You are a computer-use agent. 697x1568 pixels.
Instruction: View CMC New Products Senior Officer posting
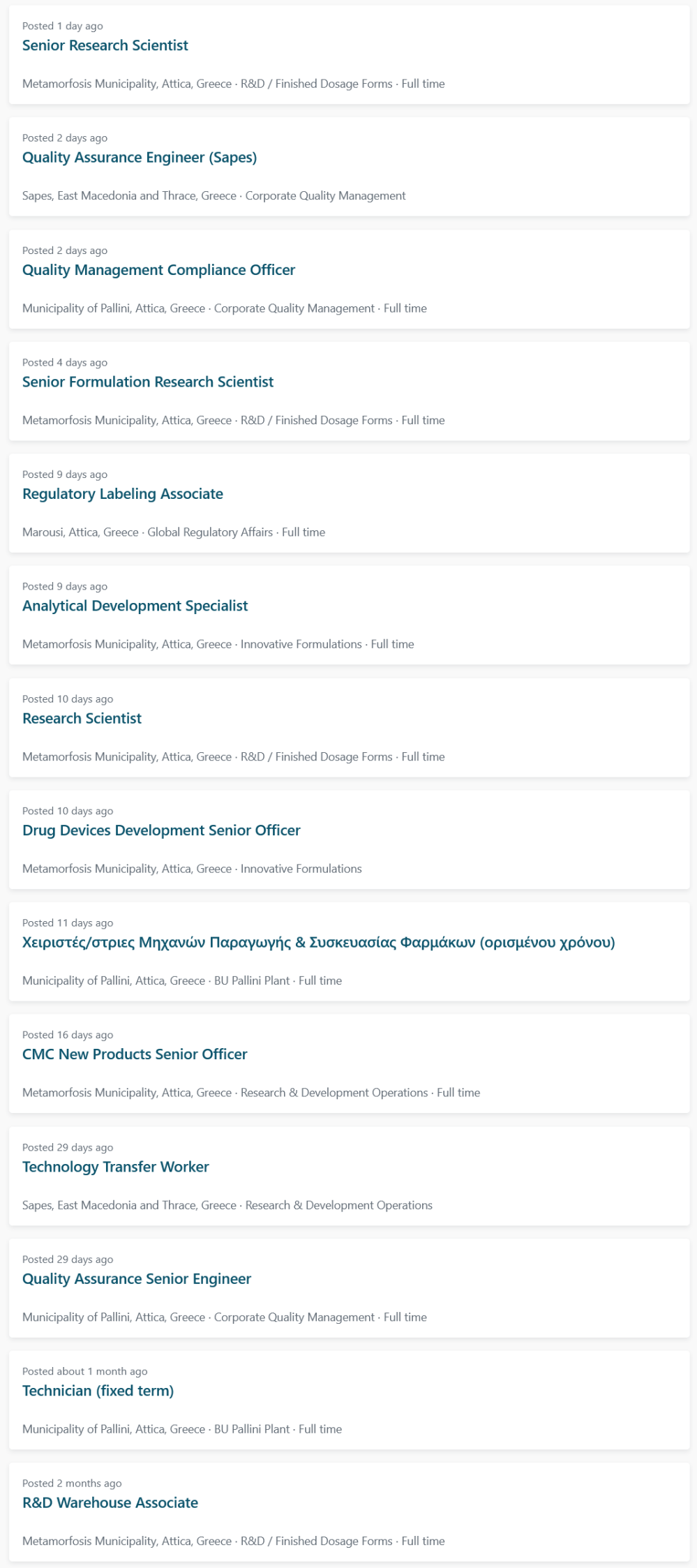[x=135, y=1054]
